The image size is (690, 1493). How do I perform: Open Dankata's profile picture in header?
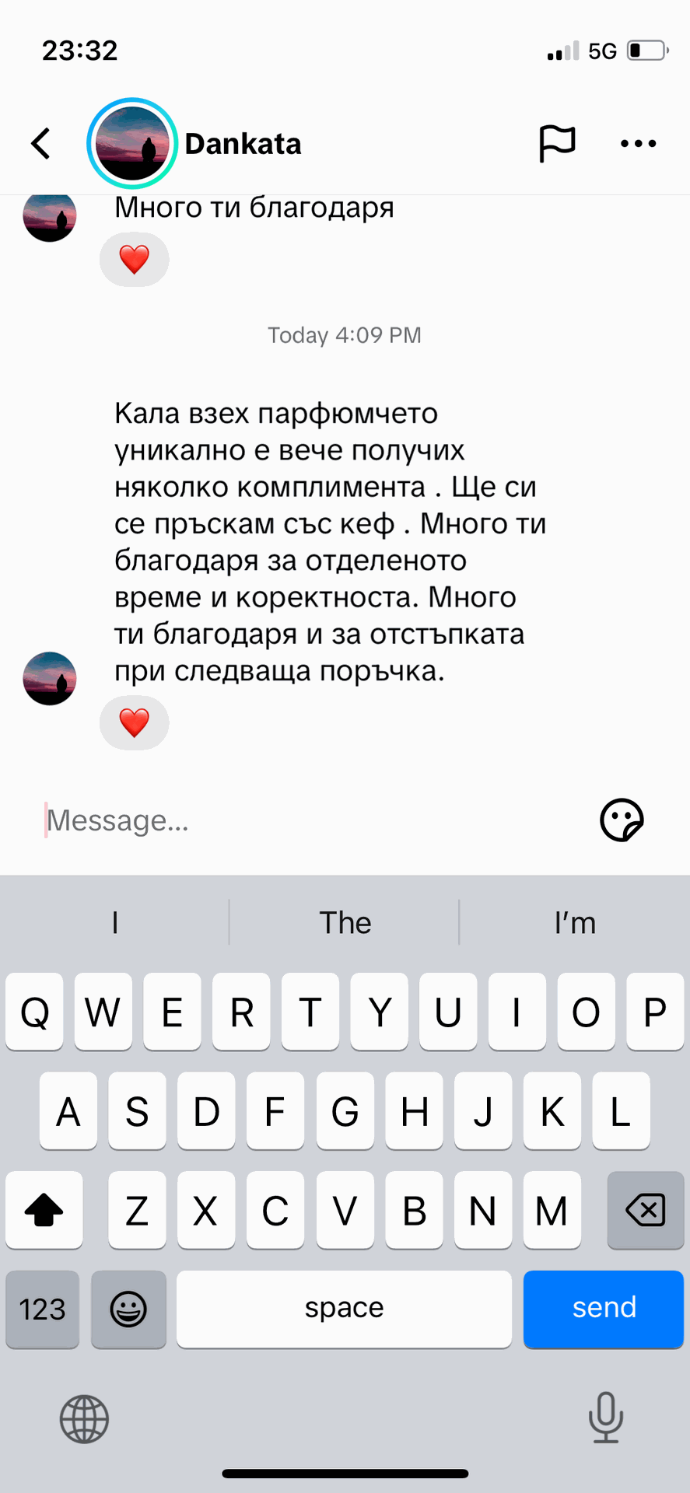pos(132,144)
